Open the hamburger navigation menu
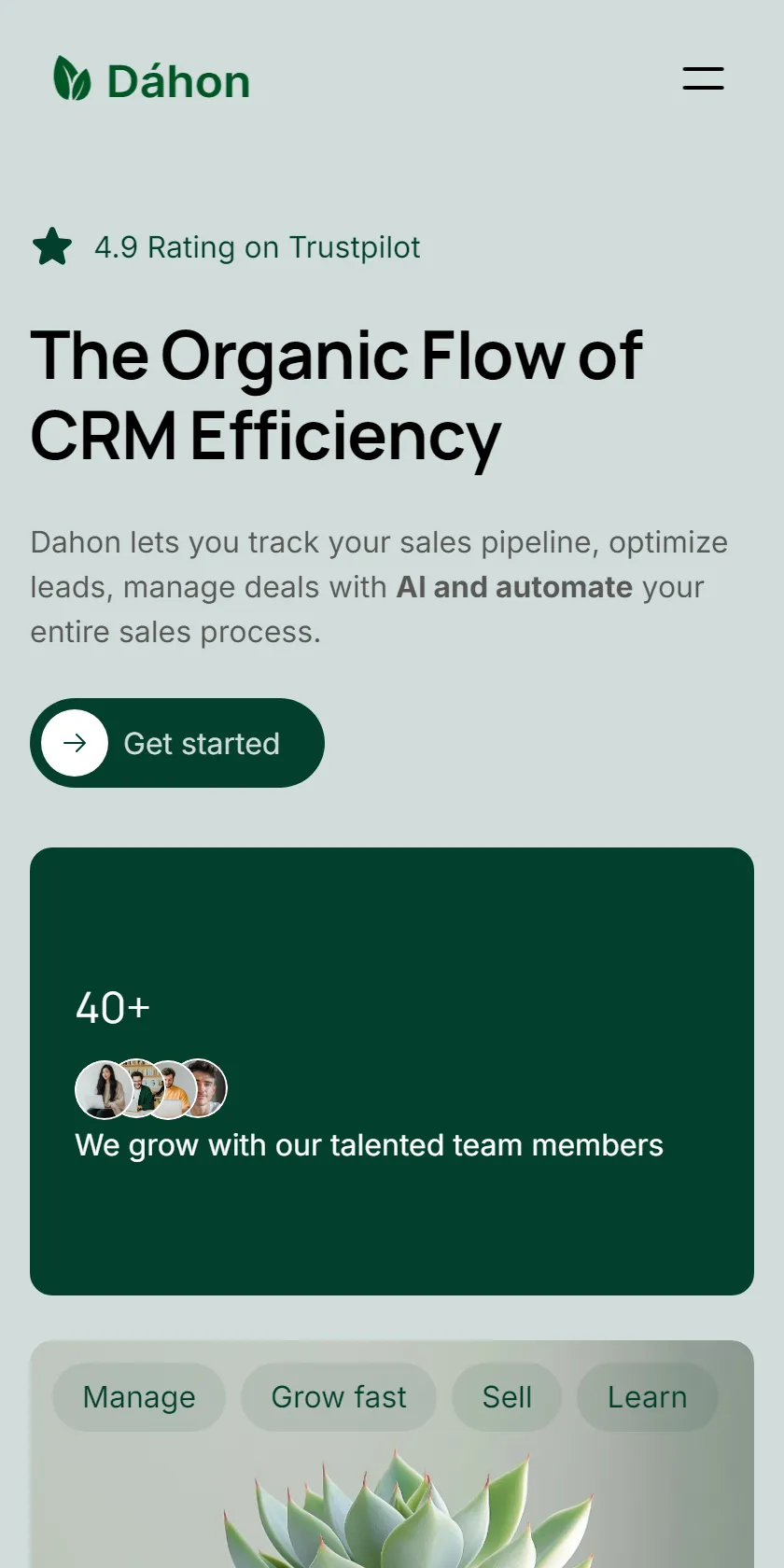This screenshot has height=1568, width=784. pos(703,78)
